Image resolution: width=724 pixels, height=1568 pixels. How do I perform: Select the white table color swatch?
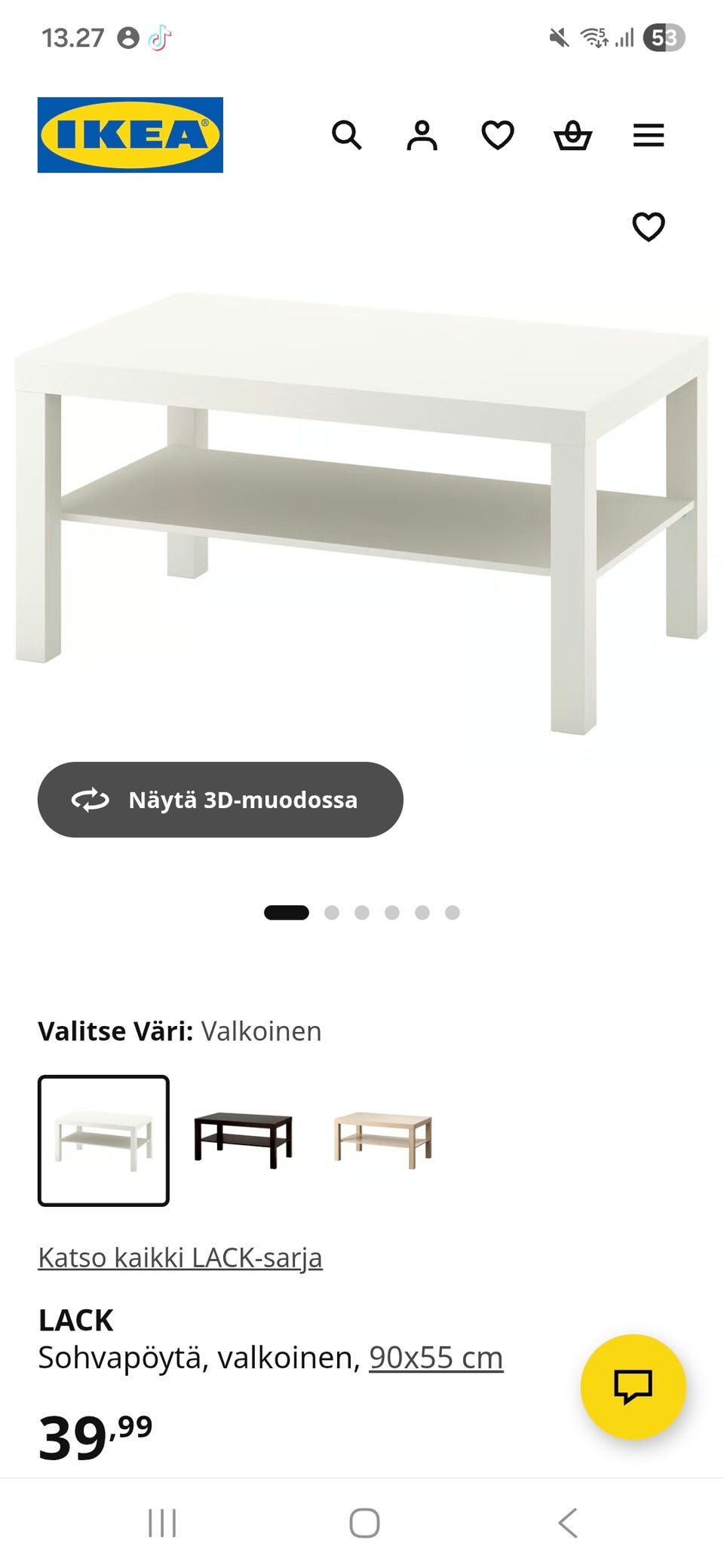pos(103,1140)
